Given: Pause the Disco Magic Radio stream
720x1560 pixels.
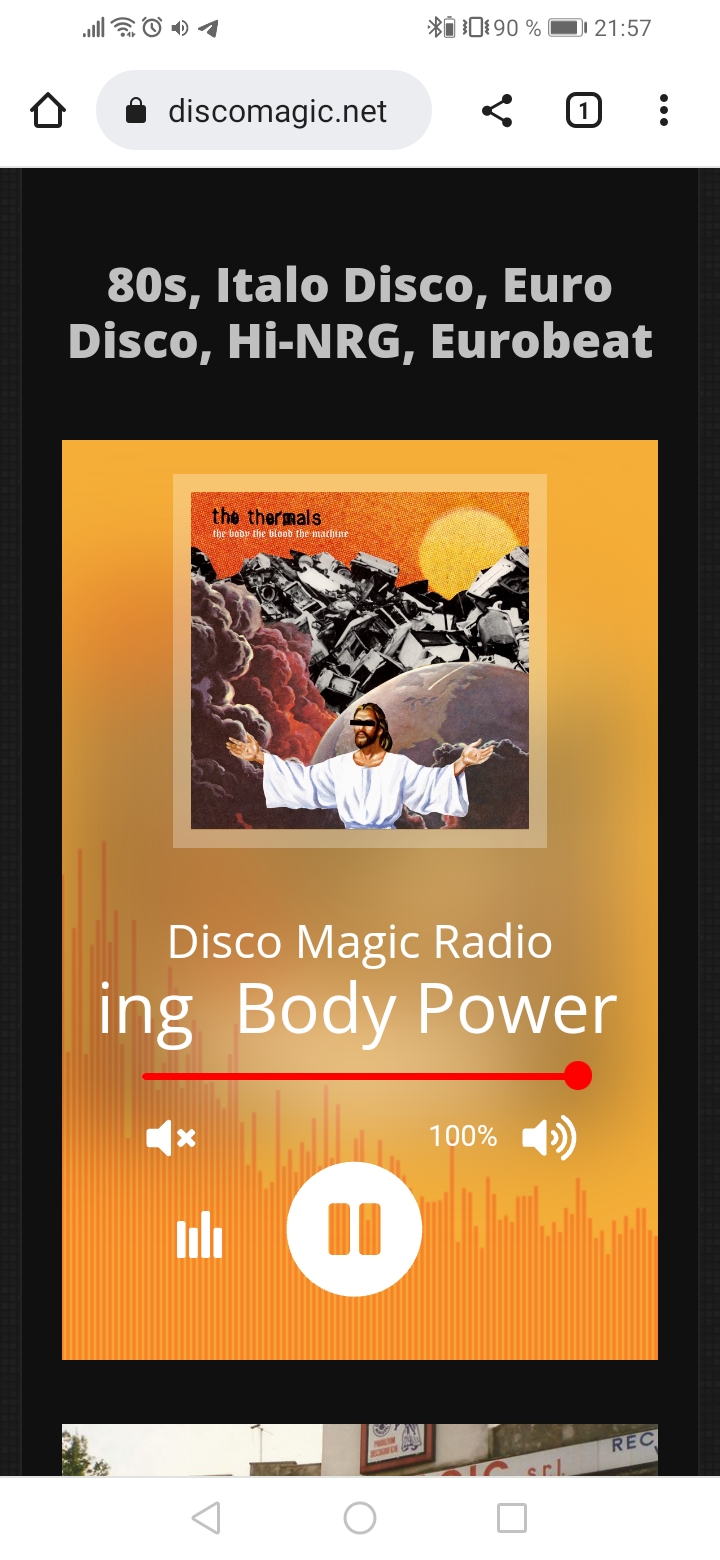Looking at the screenshot, I should click(x=354, y=1229).
